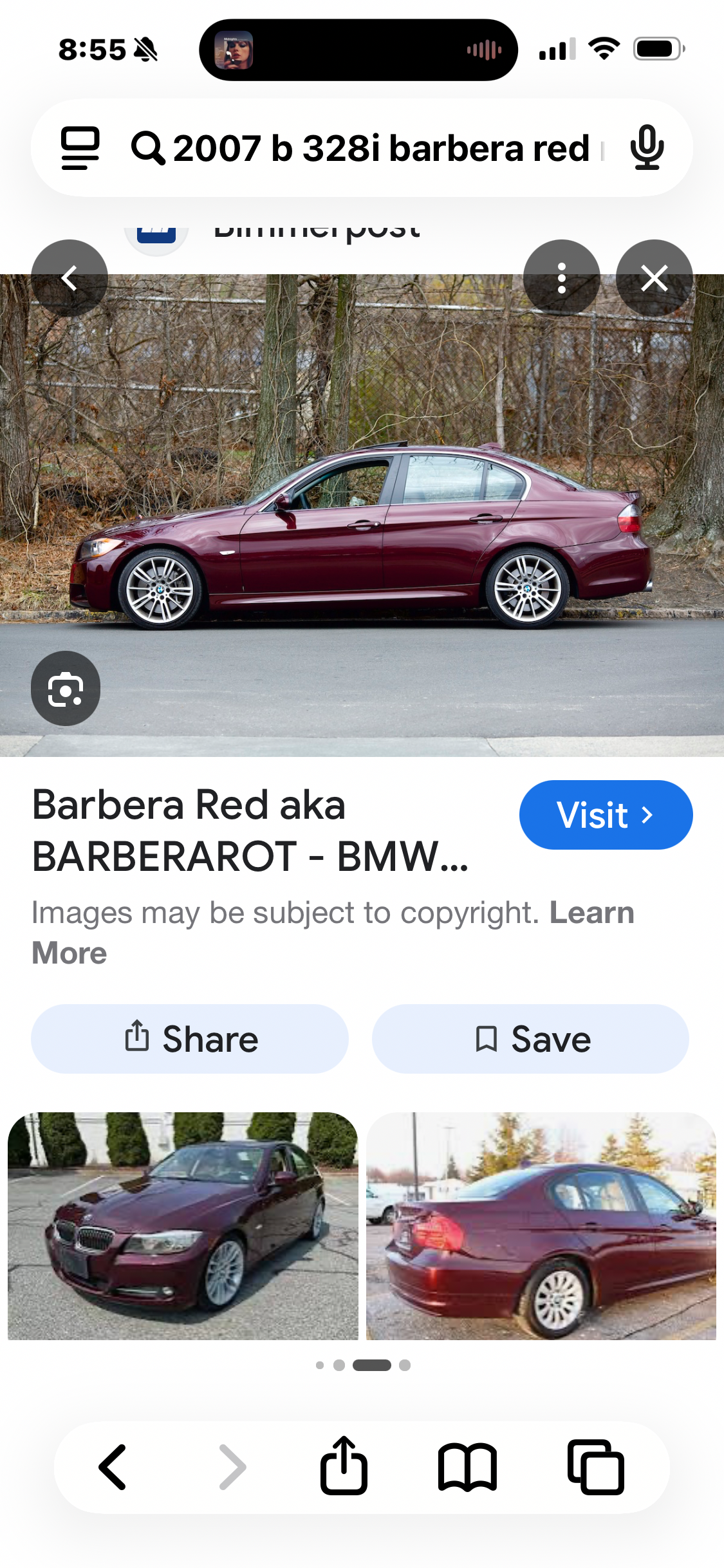Visit the Barbera Red source page
The height and width of the screenshot is (1568, 724).
tap(605, 815)
